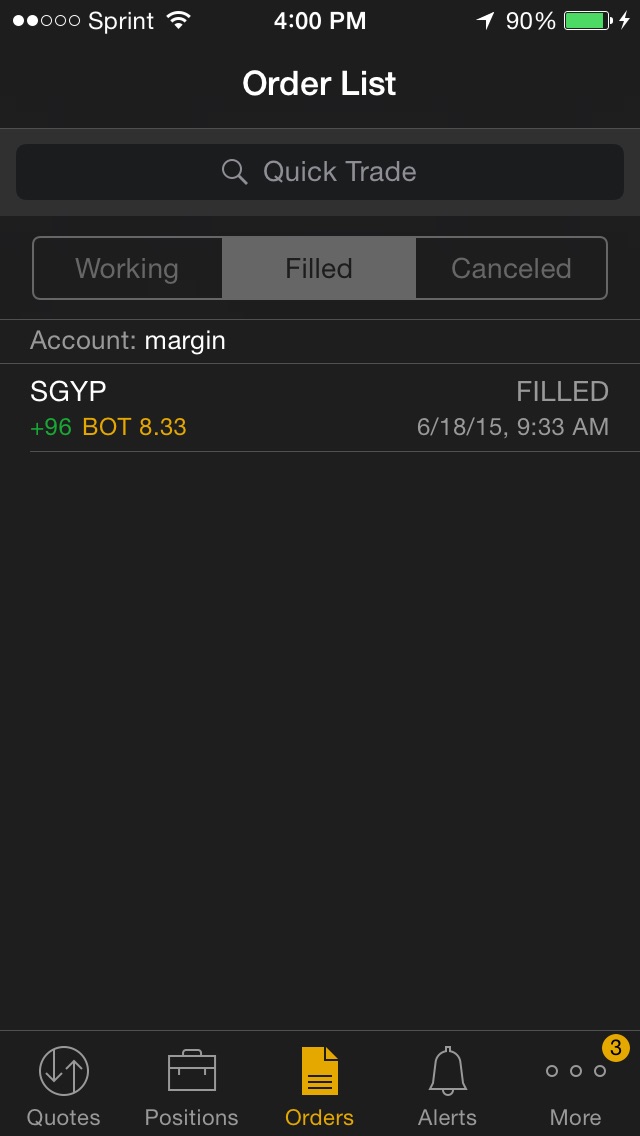View the Alerts tab
Viewport: 640px width, 1136px height.
coord(448,1086)
